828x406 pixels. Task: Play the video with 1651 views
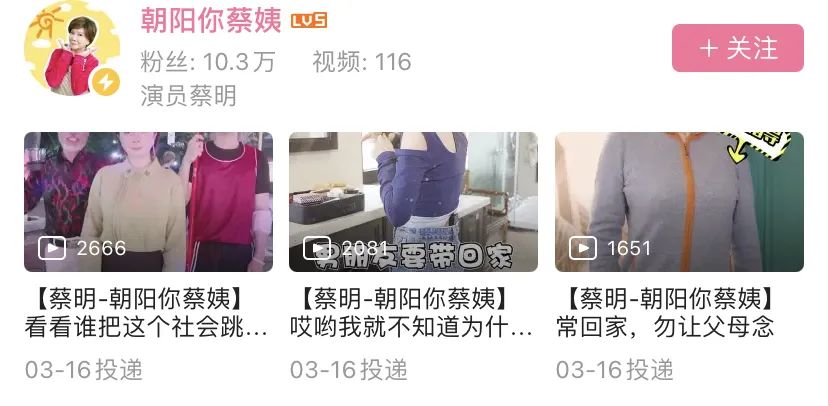(679, 202)
